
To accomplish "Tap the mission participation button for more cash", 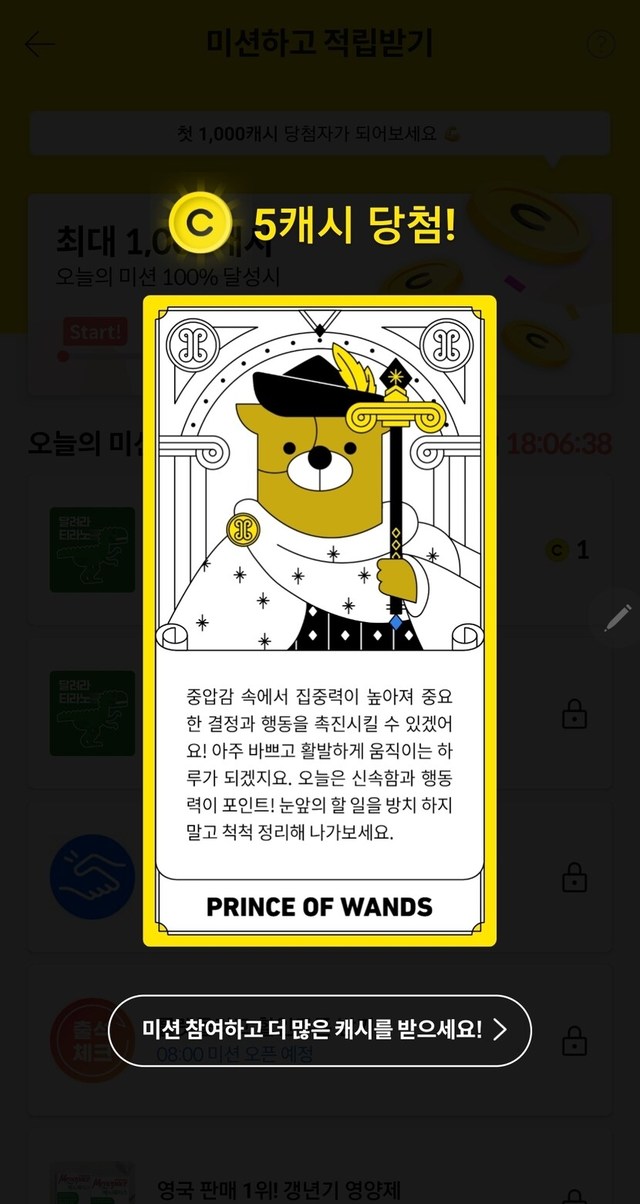I will coord(319,1030).
